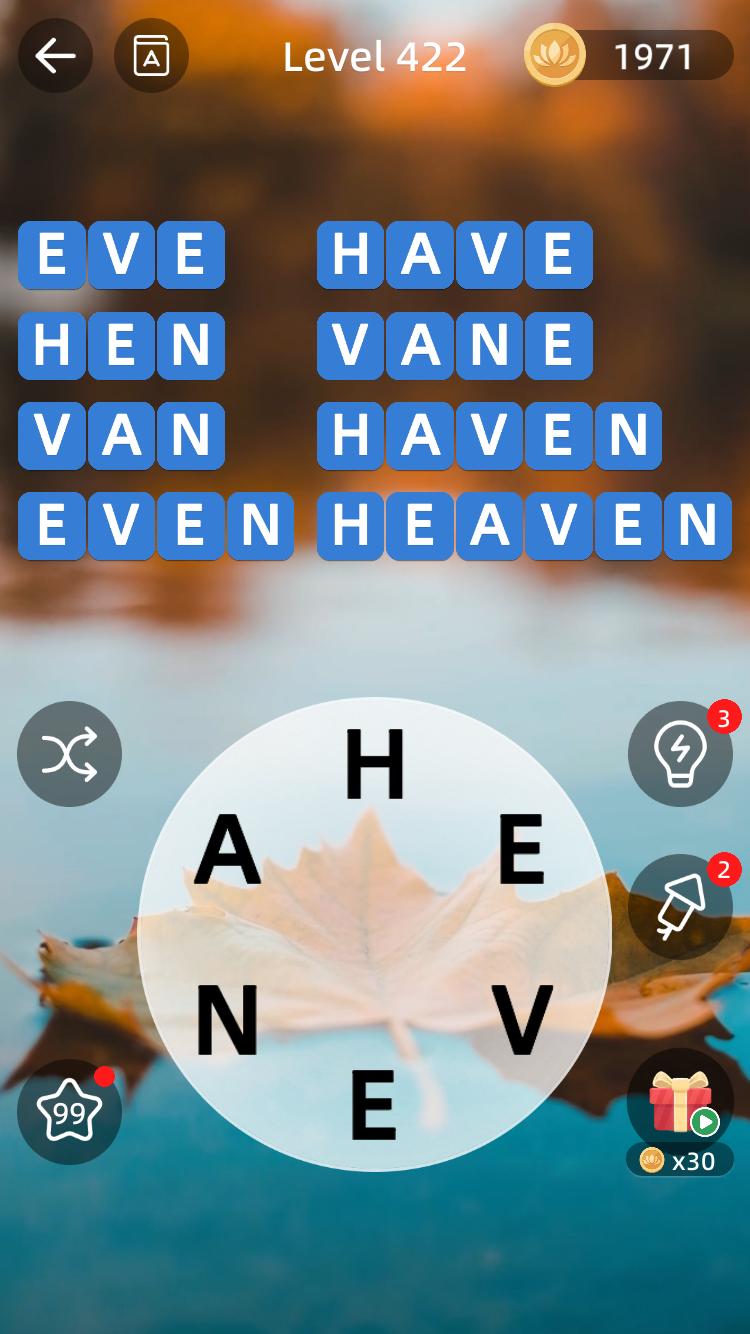The width and height of the screenshot is (750, 1334).
Task: Open the star badge showing 99
Action: (x=69, y=1111)
